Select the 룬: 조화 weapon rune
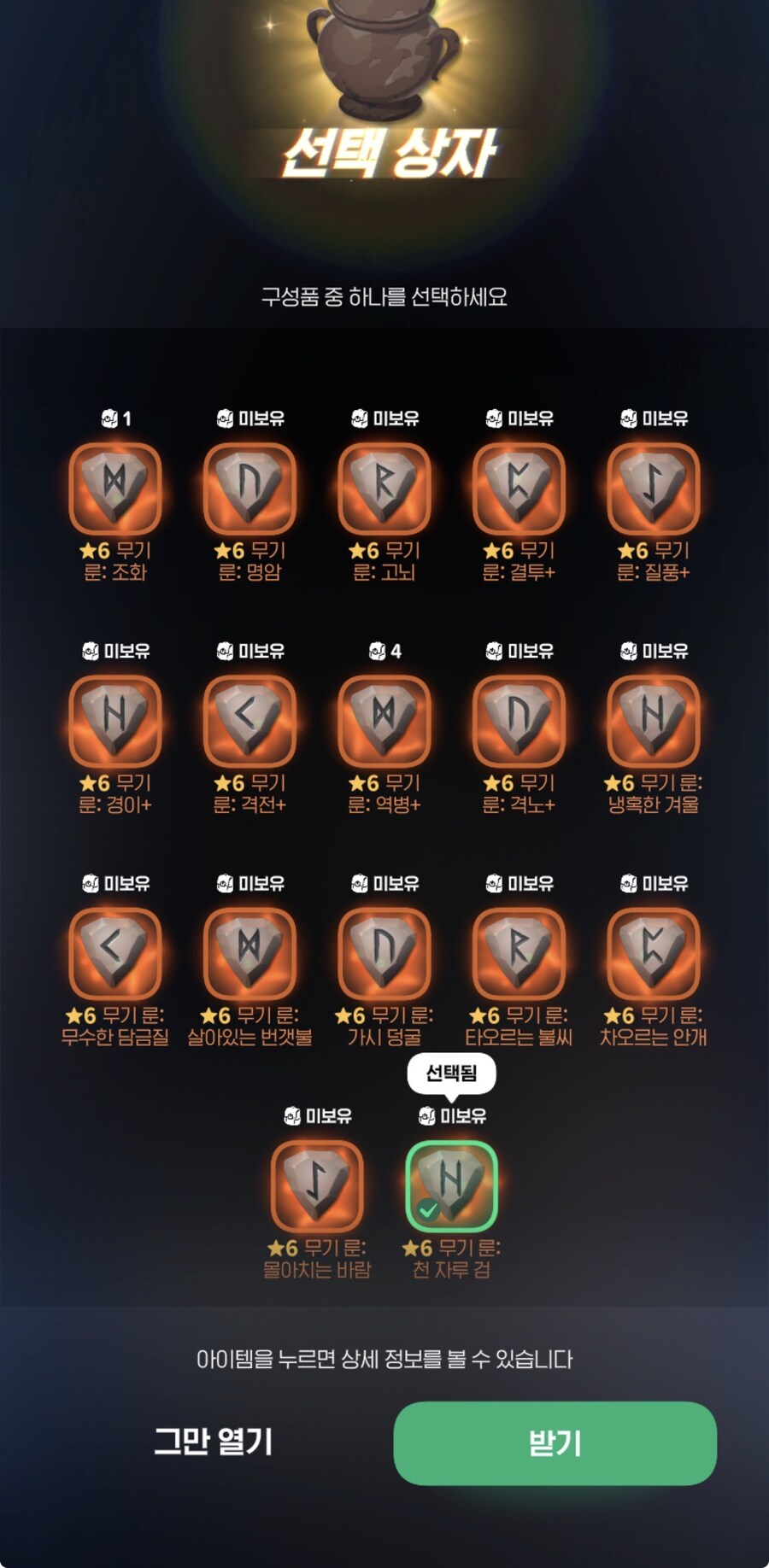Image resolution: width=769 pixels, height=1568 pixels. (x=114, y=489)
